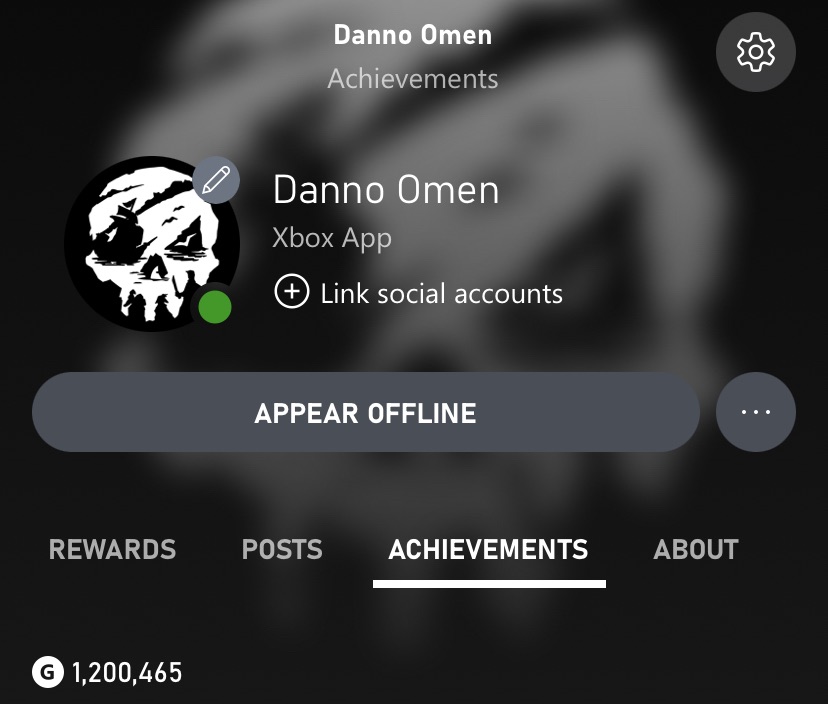Open the settings gear

[756, 51]
